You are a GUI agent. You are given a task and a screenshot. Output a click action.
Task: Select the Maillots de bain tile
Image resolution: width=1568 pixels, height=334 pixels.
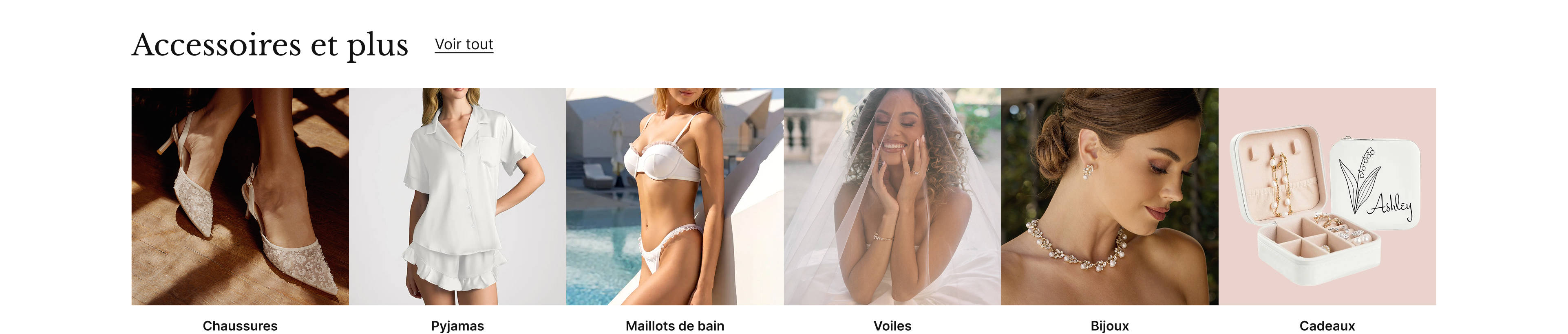(x=674, y=196)
